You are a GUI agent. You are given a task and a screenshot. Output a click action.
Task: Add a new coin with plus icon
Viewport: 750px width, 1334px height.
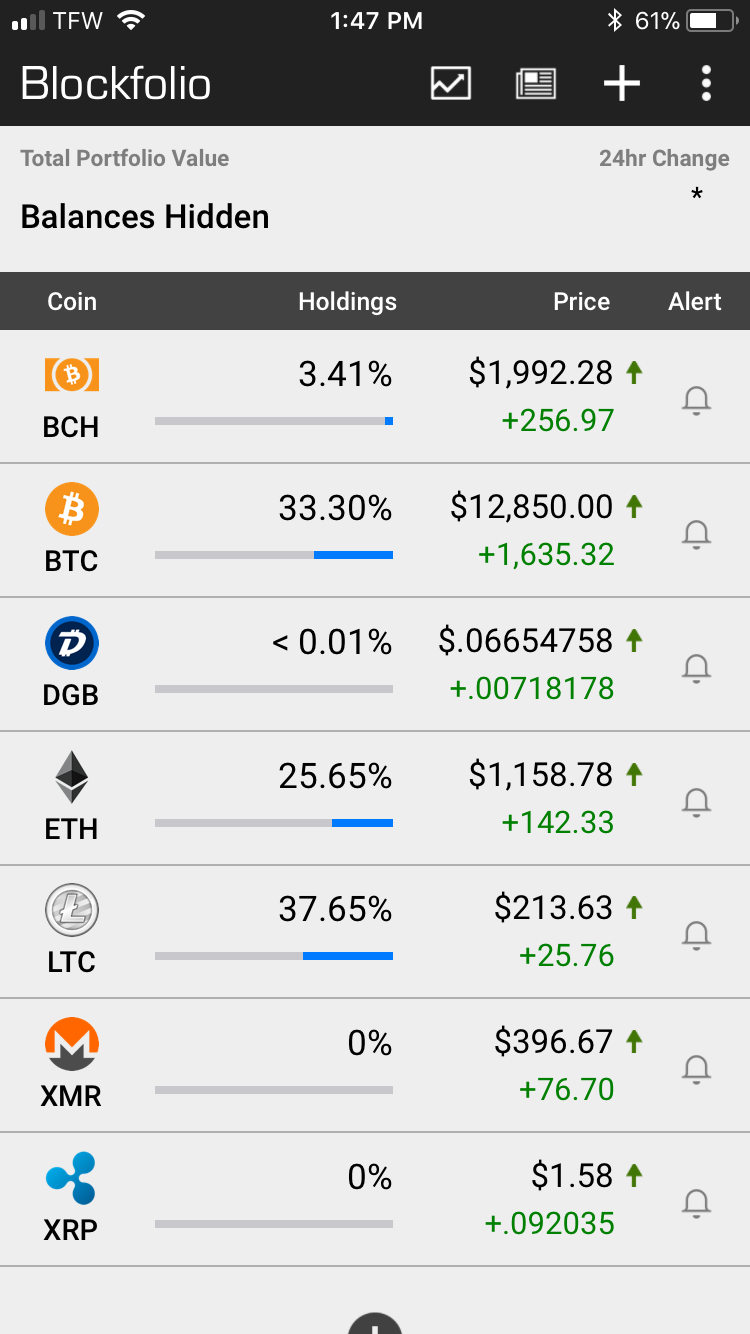(621, 83)
